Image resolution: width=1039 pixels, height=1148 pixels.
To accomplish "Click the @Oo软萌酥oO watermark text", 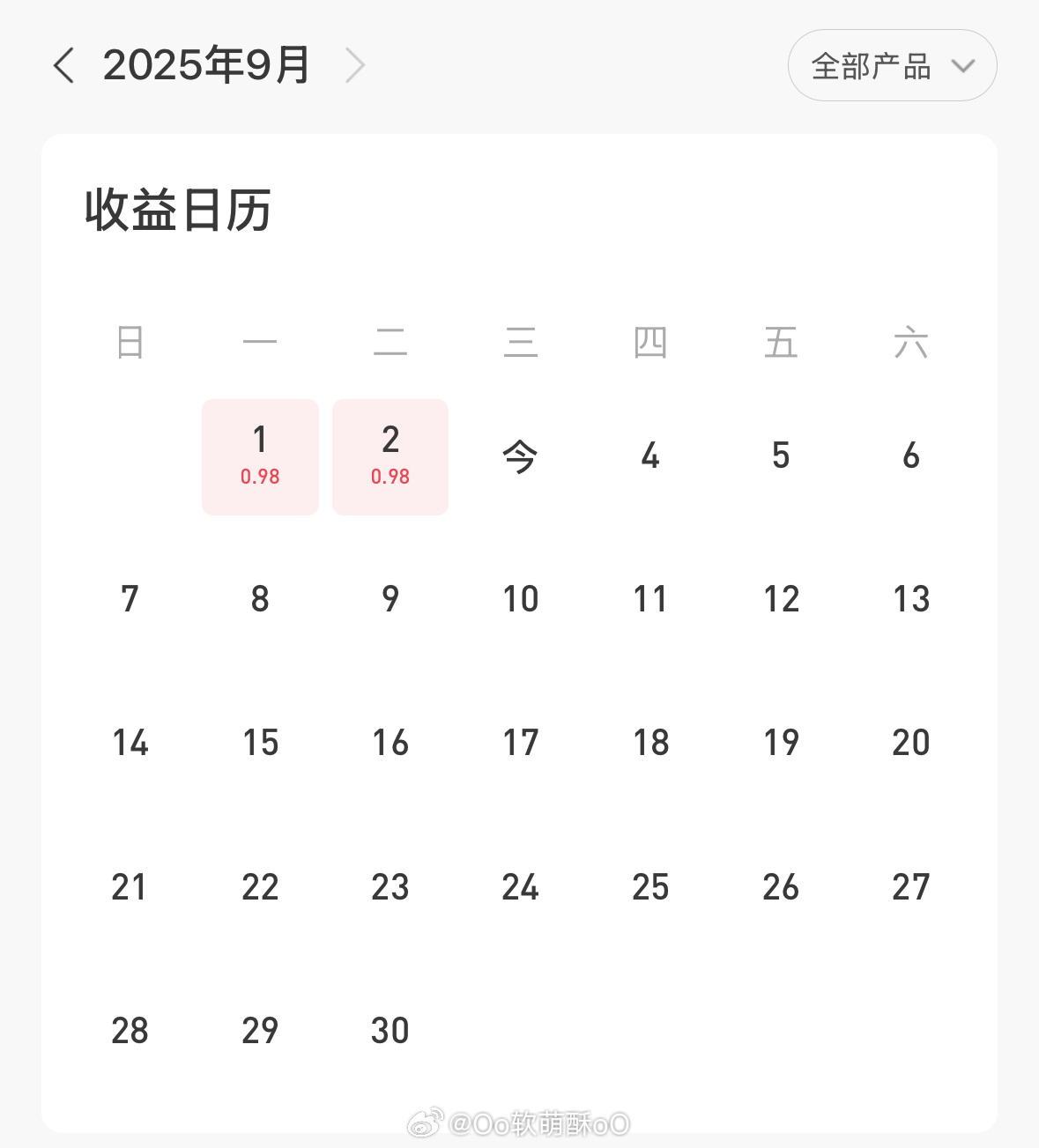I will pos(538,1124).
